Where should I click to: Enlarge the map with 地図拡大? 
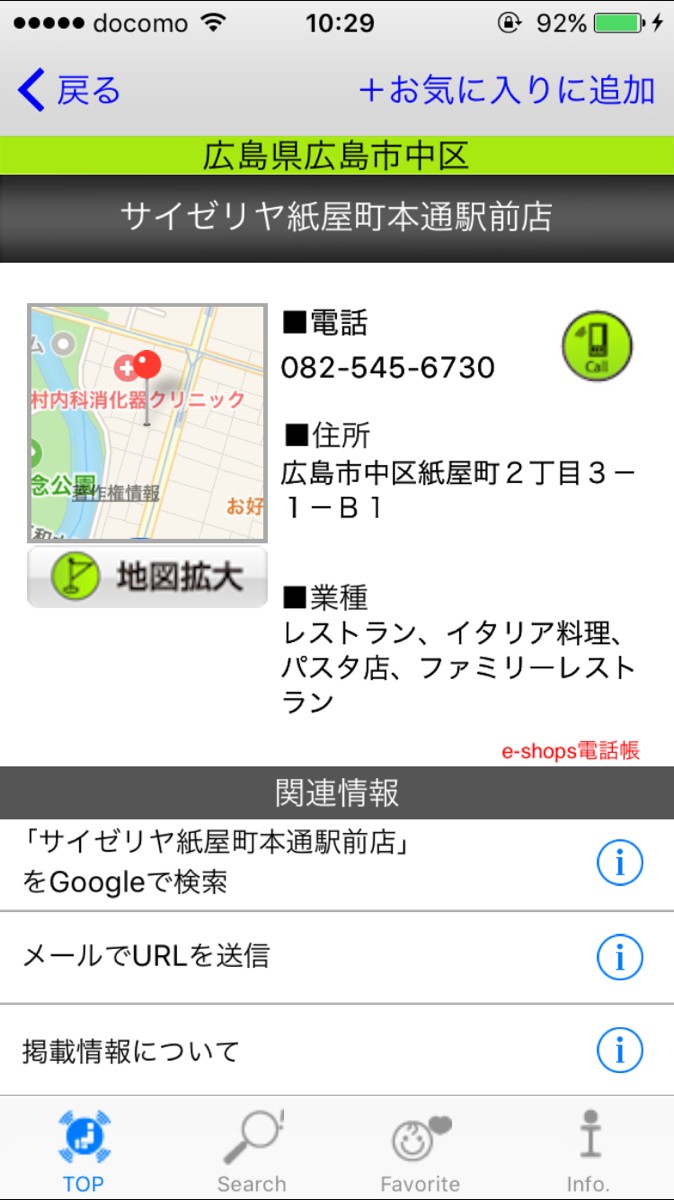point(147,577)
